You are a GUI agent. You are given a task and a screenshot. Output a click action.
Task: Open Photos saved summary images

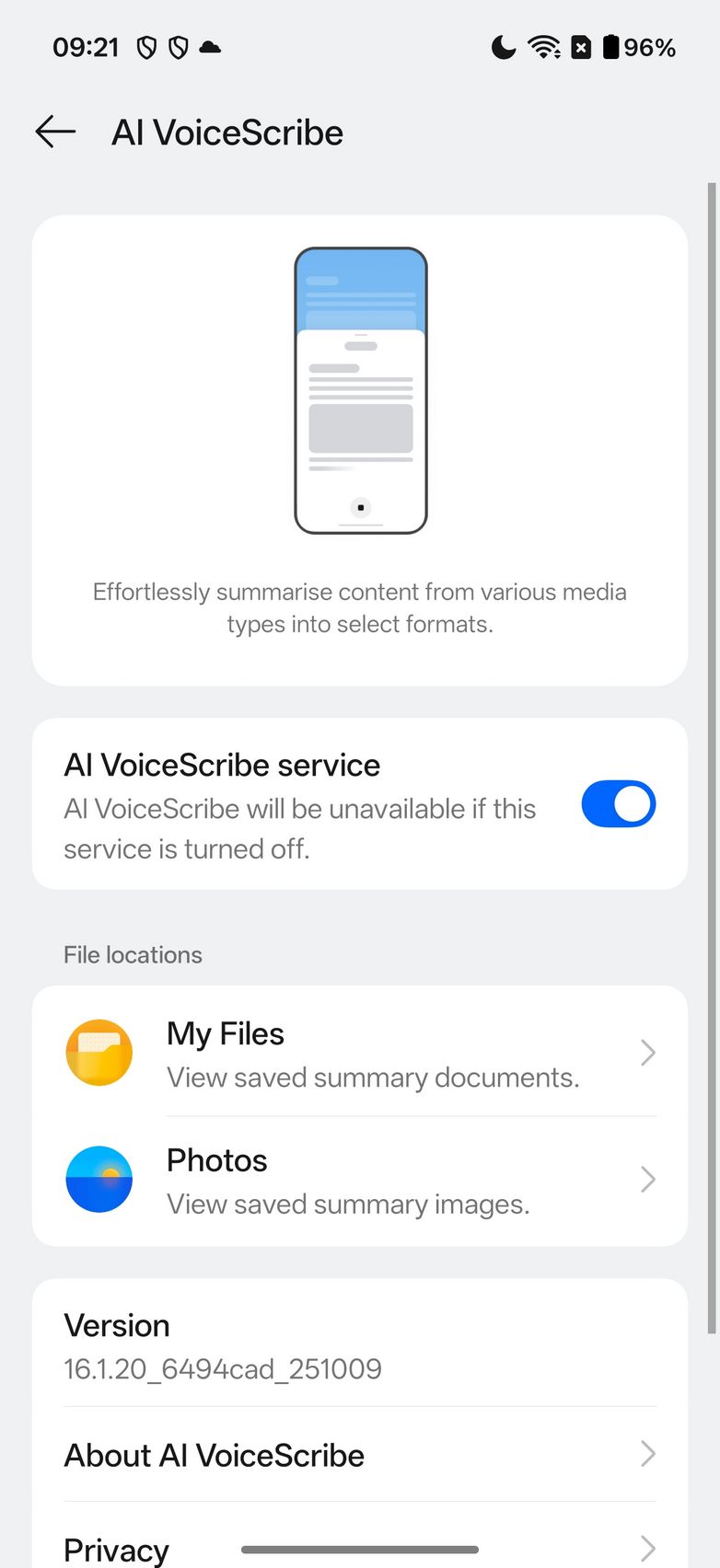click(360, 1181)
